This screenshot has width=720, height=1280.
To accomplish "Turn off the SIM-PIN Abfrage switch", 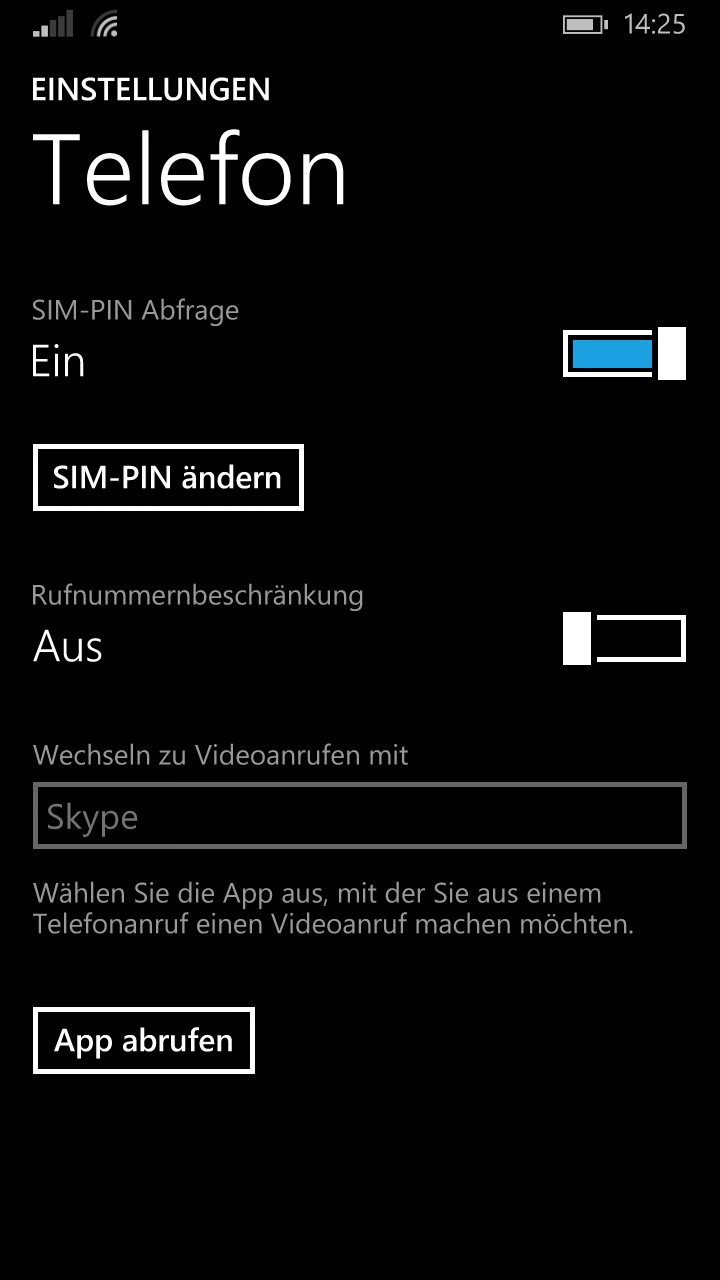I will tap(624, 353).
